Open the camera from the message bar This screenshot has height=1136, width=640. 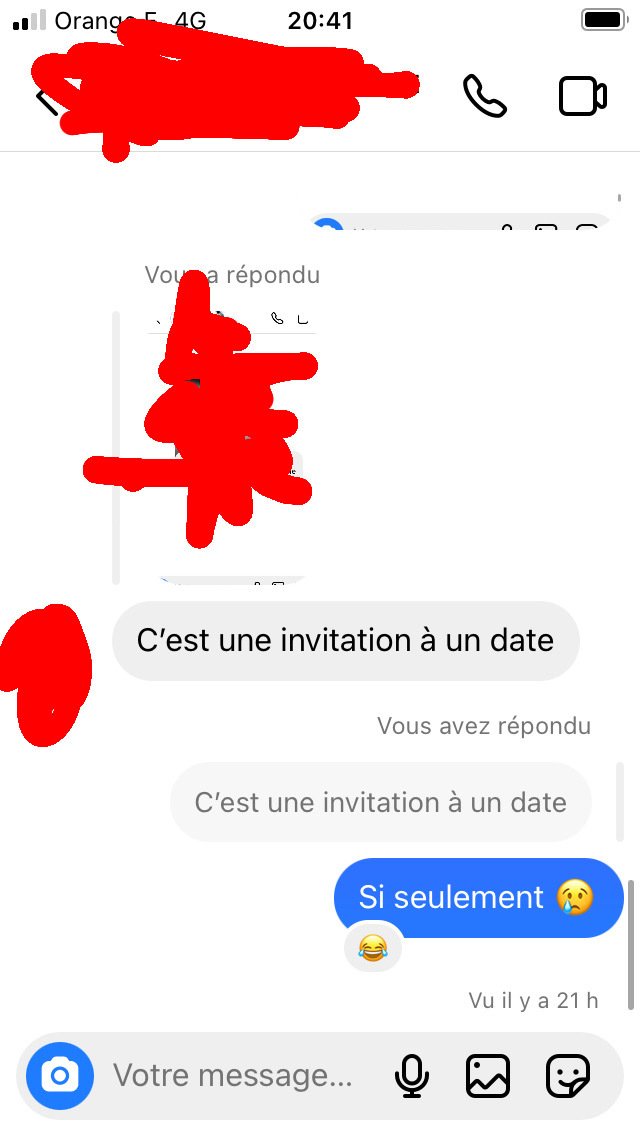click(60, 1076)
